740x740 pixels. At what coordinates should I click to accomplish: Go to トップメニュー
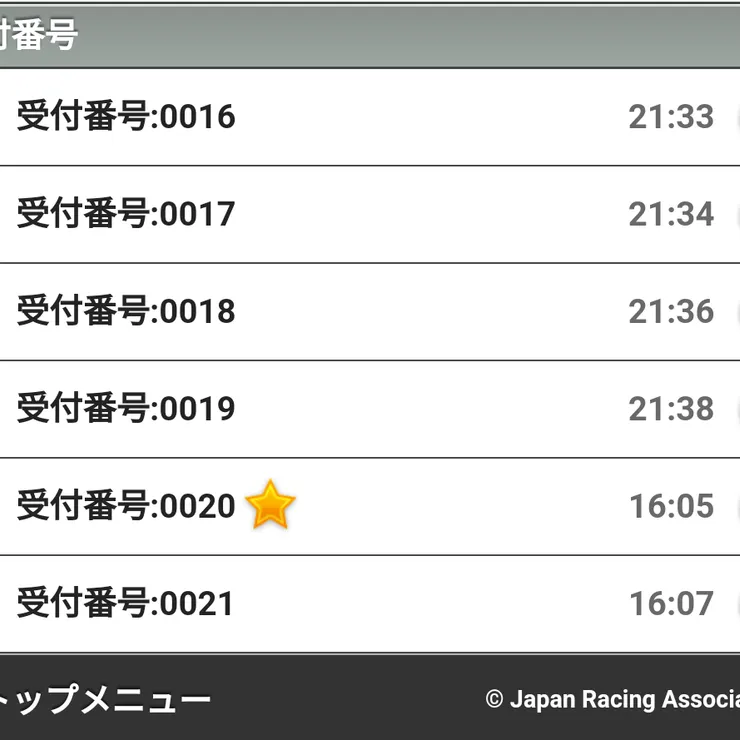point(105,699)
